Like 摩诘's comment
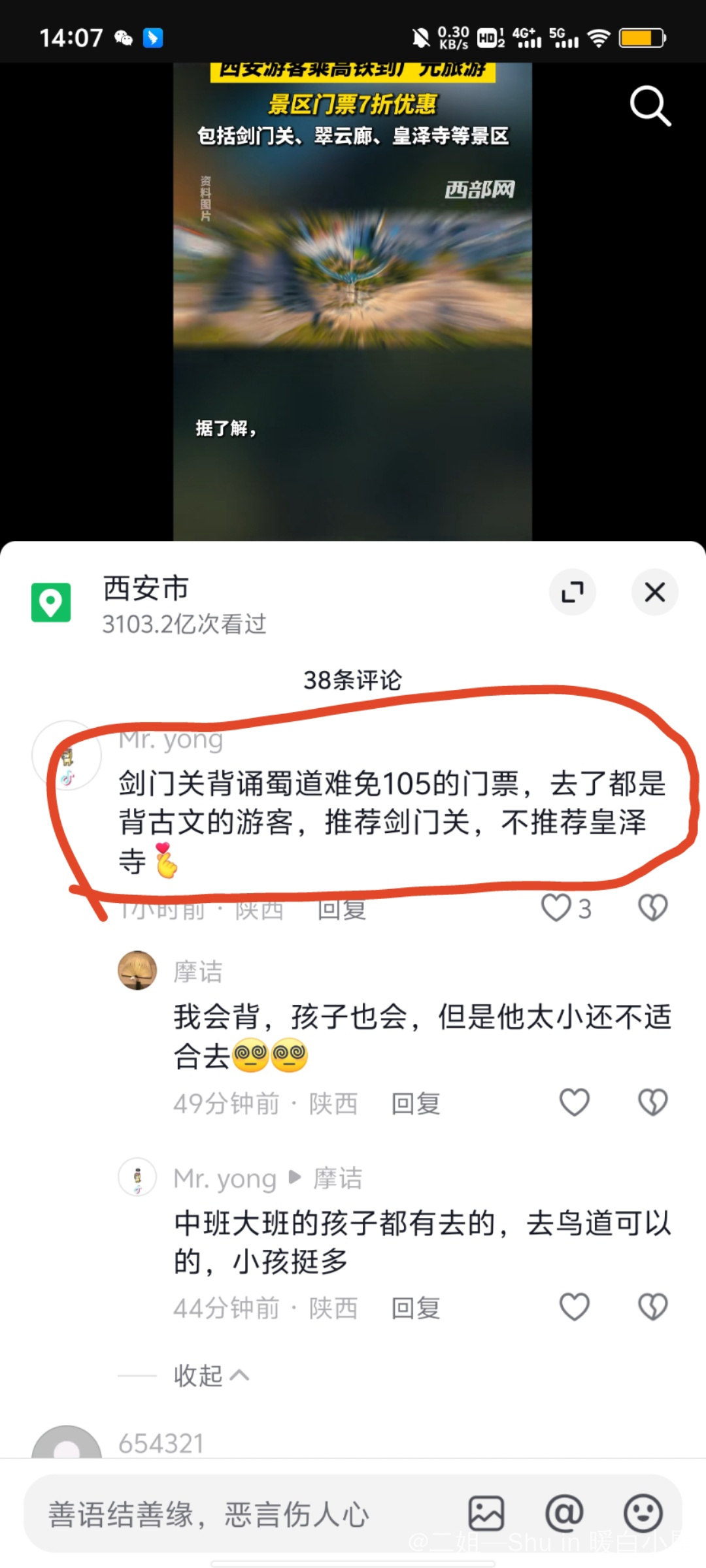Image resolution: width=706 pixels, height=1568 pixels. click(575, 1102)
